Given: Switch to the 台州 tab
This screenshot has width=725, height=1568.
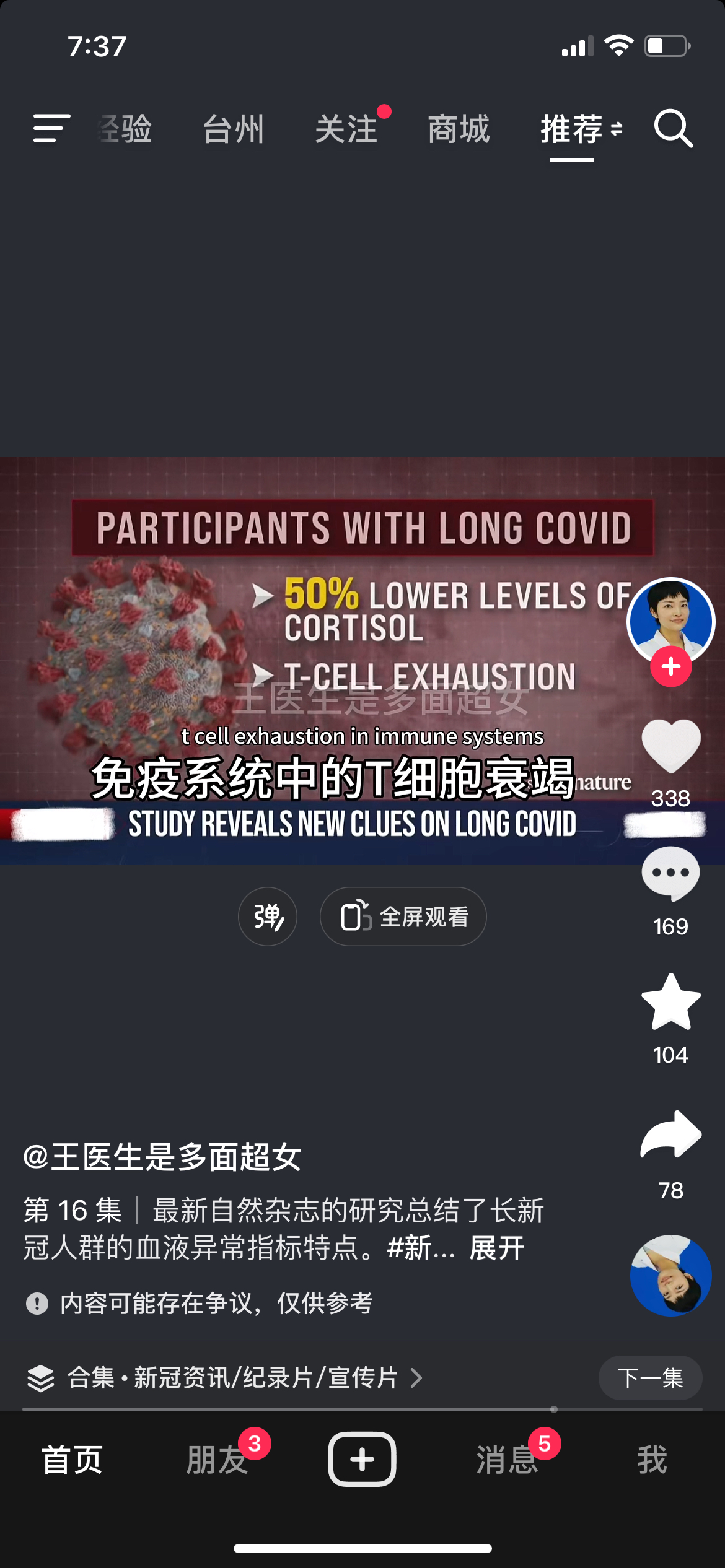Looking at the screenshot, I should pos(234,129).
